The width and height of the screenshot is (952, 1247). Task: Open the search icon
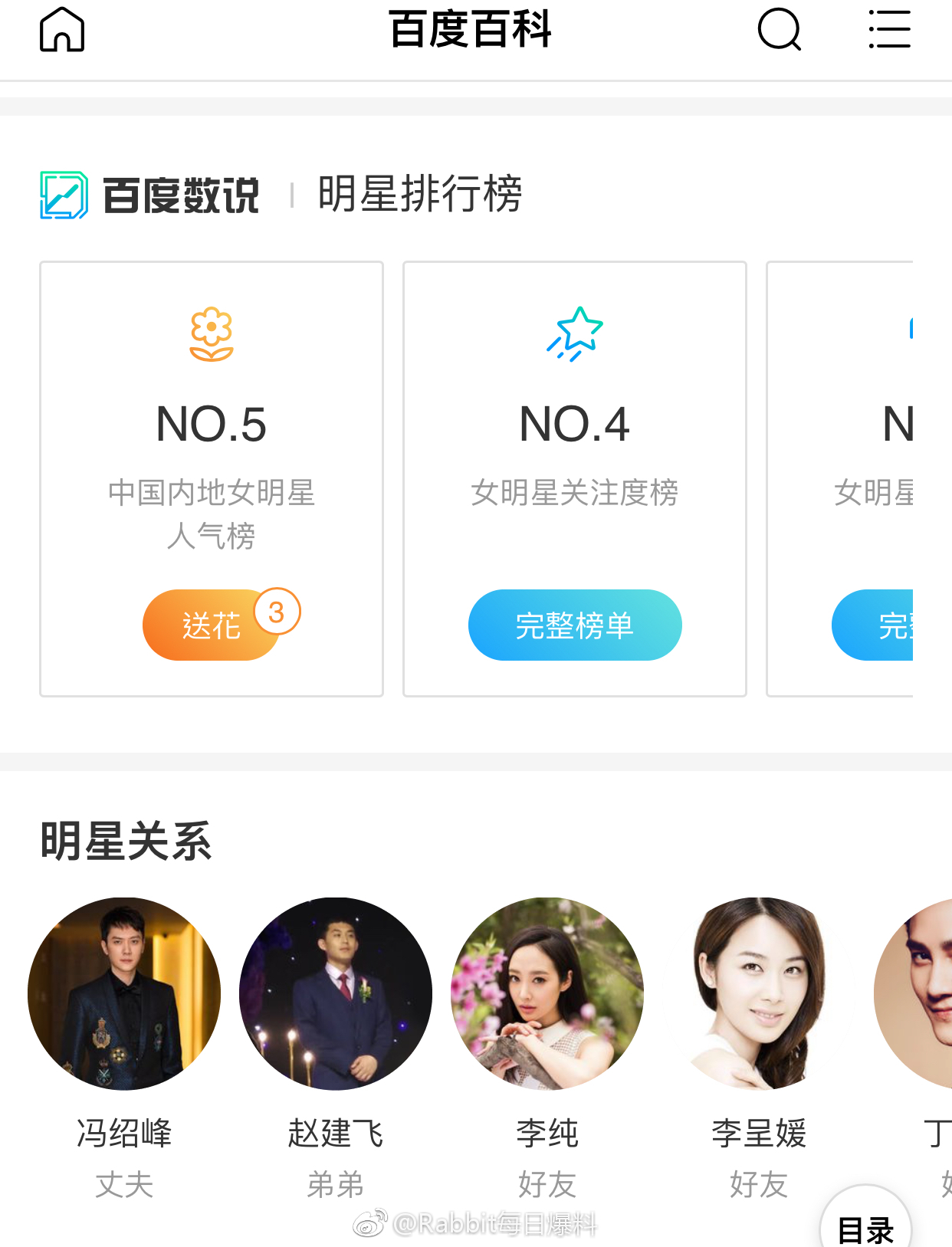click(779, 30)
